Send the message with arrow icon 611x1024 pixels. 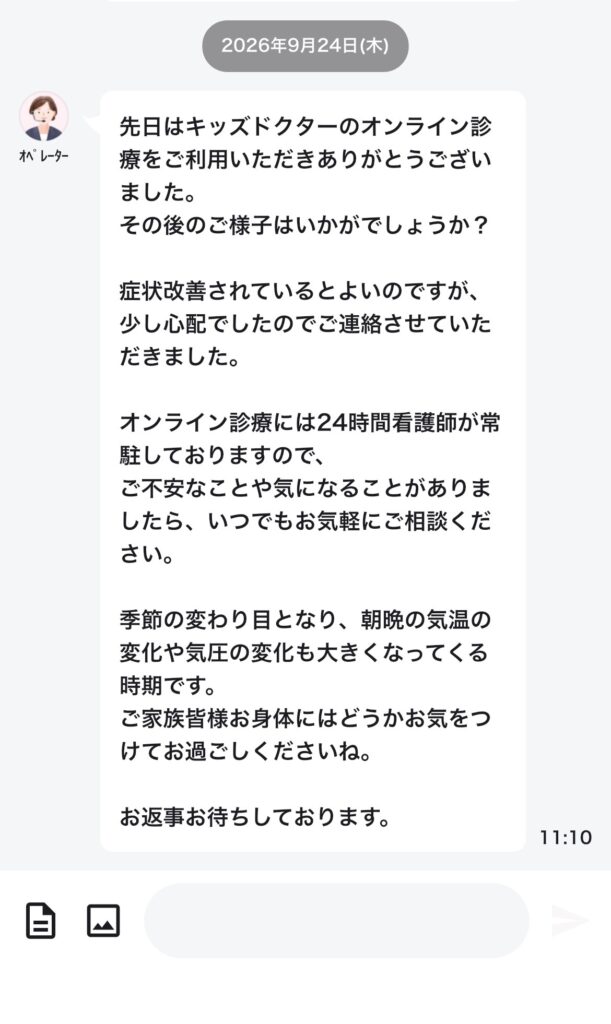(570, 920)
